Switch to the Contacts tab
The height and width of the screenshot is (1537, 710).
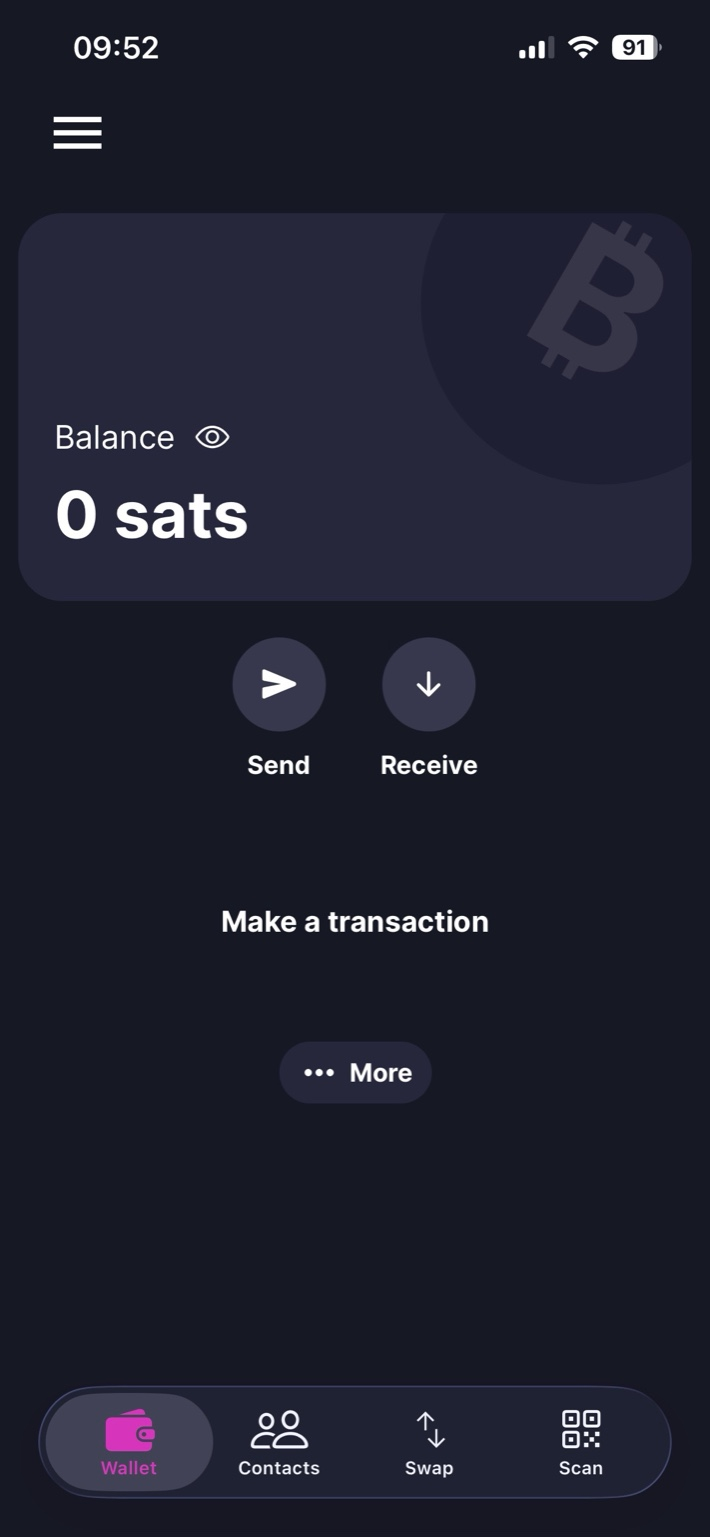[279, 1442]
